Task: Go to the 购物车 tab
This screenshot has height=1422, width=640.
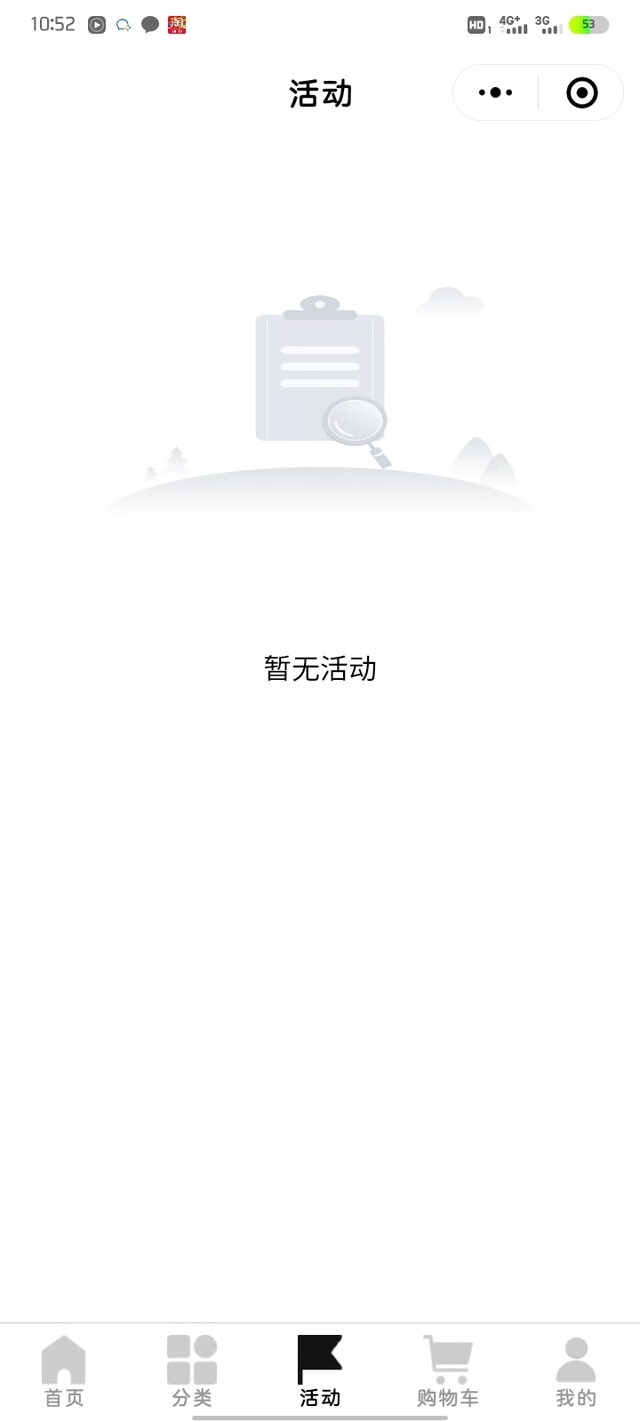Action: click(448, 1371)
